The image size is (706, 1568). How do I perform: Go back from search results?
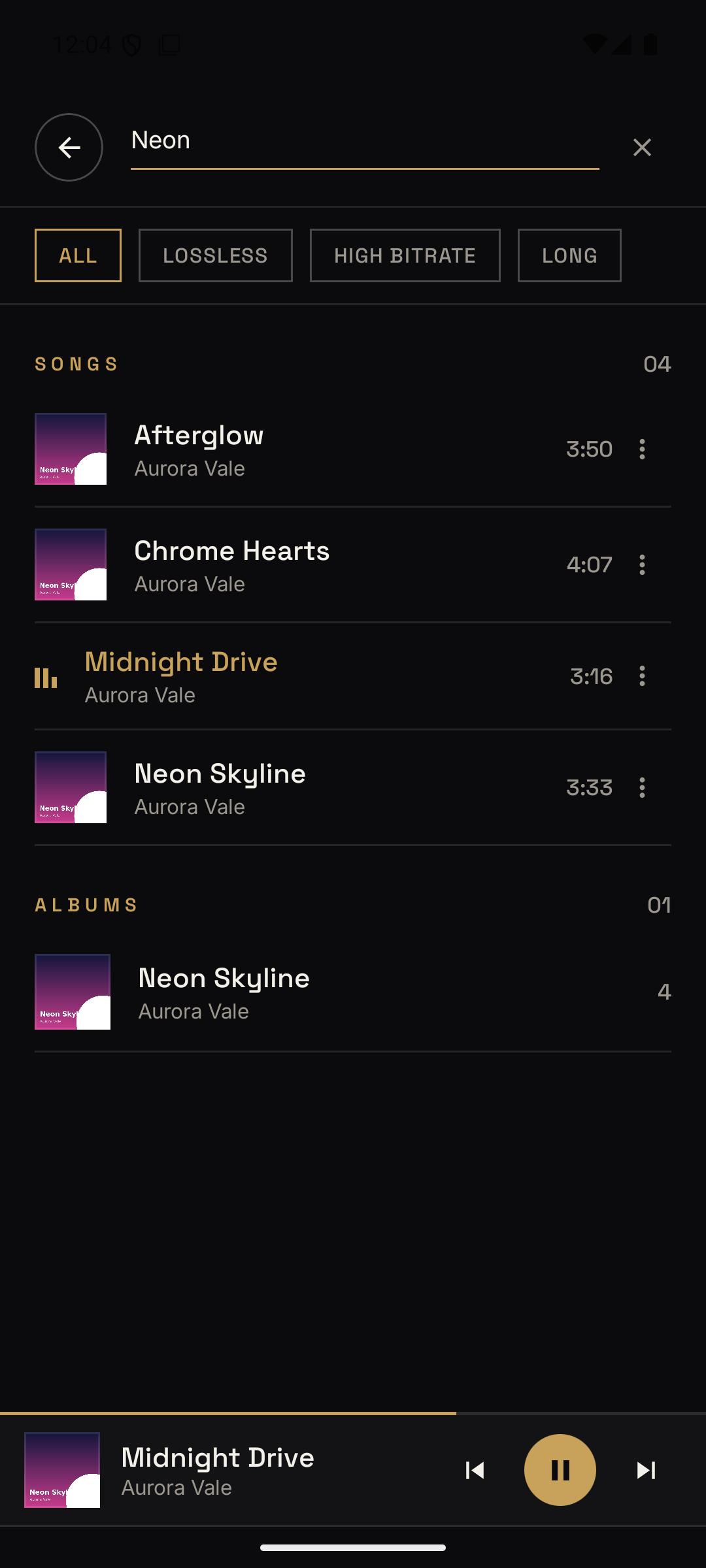tap(69, 147)
